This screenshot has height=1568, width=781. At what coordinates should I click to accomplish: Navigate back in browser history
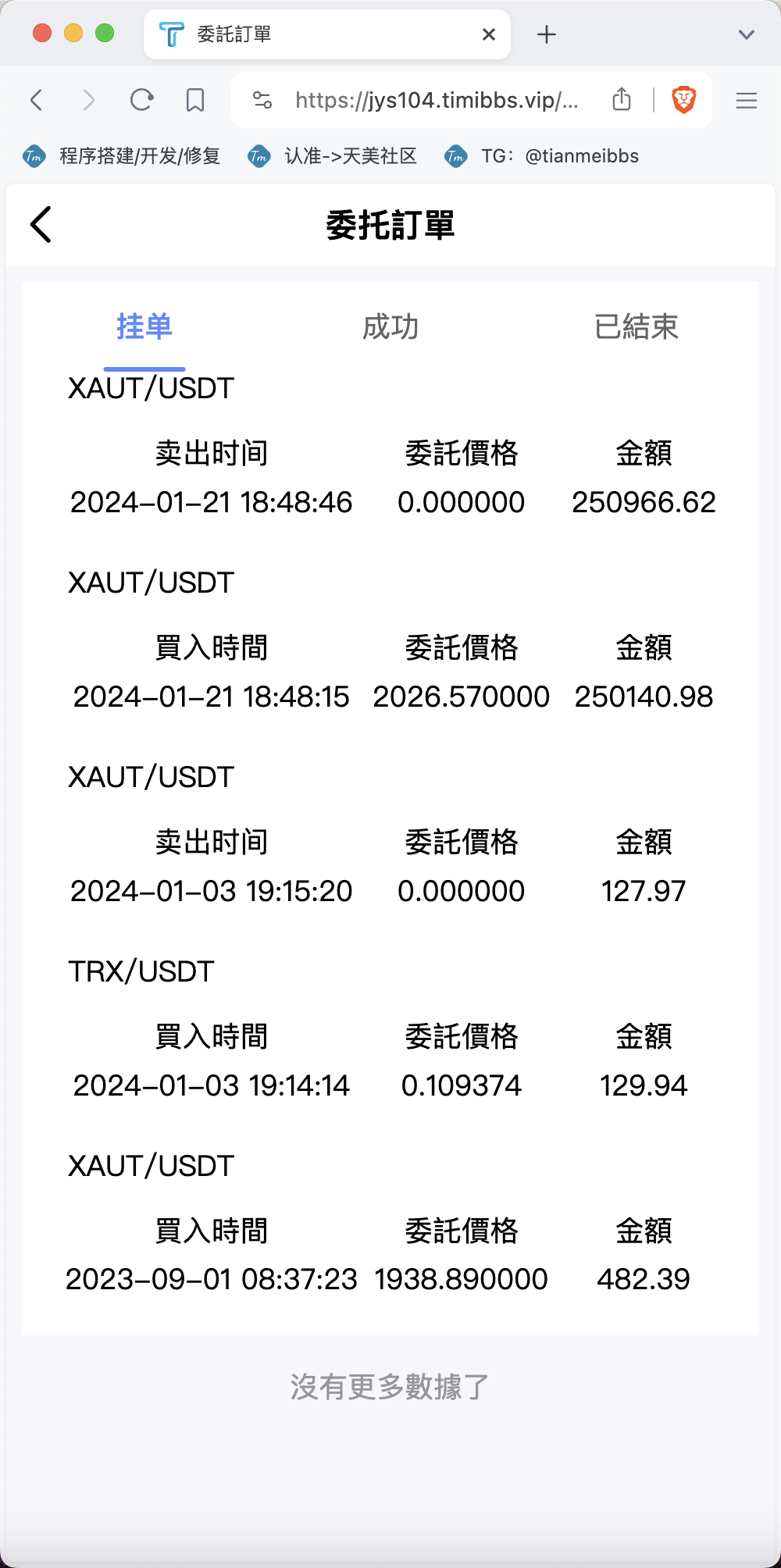tap(36, 100)
